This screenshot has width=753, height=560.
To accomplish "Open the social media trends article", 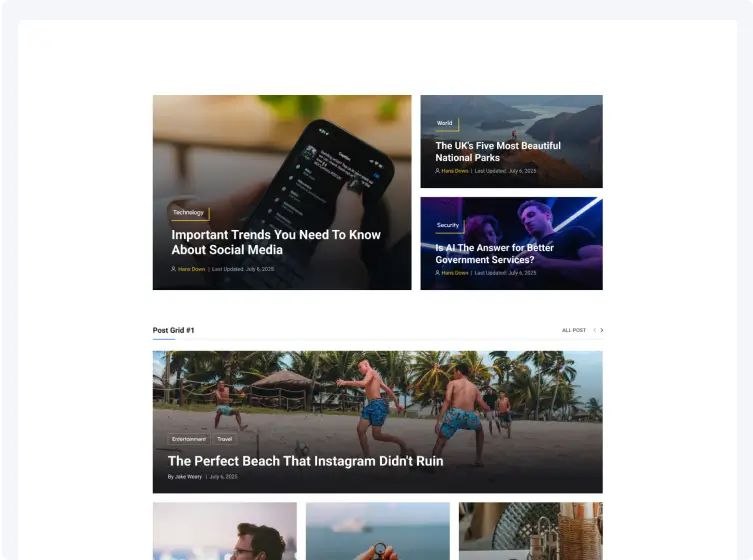I will pos(275,242).
